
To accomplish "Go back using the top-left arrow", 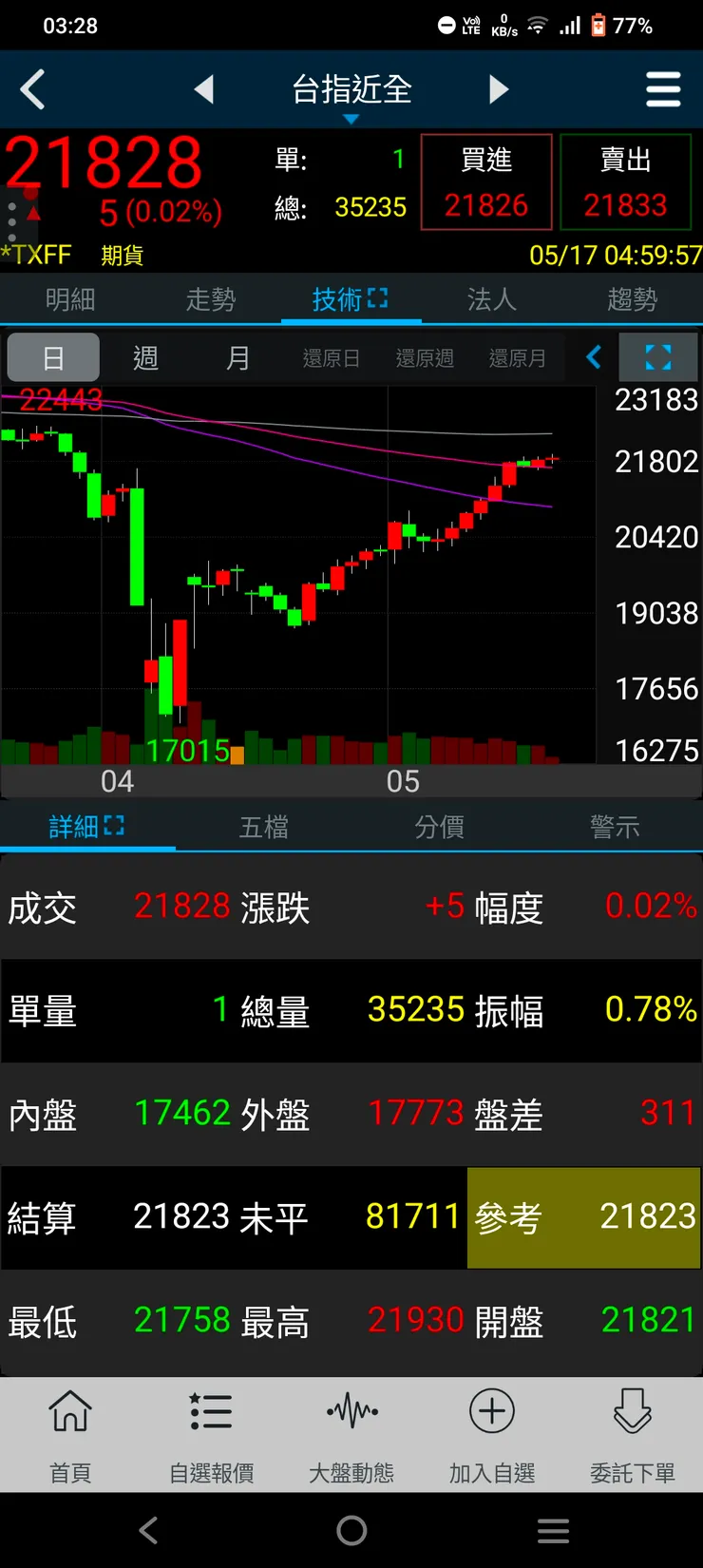I will 33,90.
